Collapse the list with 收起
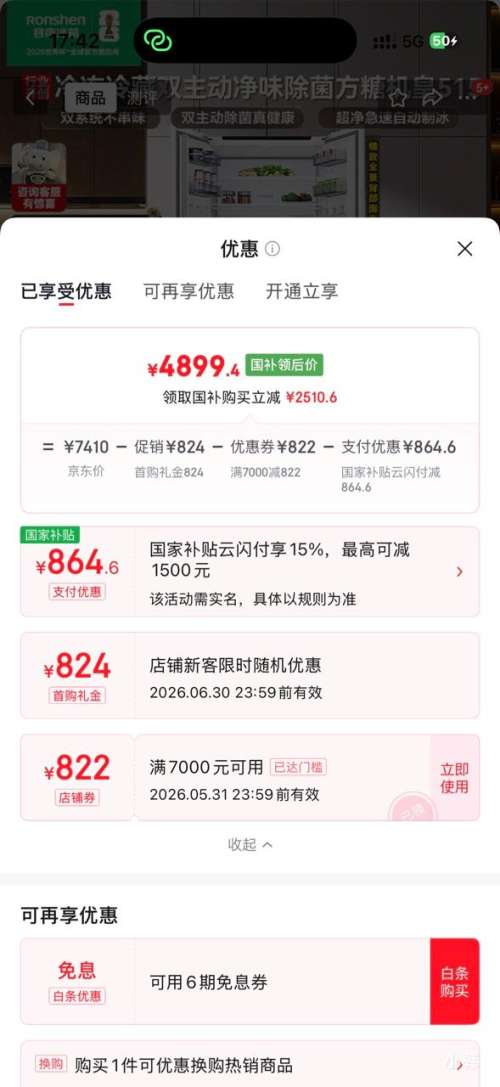The width and height of the screenshot is (500, 1087). [250, 844]
